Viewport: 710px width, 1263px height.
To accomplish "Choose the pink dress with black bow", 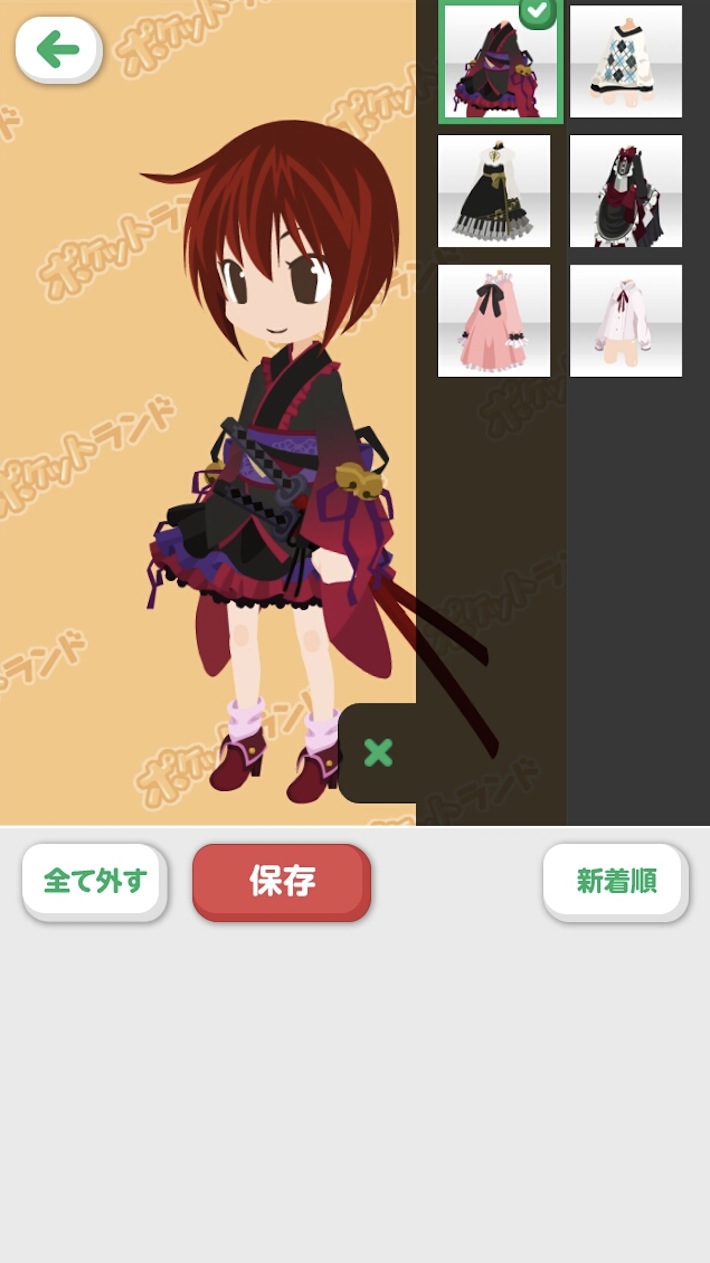I will pos(494,321).
